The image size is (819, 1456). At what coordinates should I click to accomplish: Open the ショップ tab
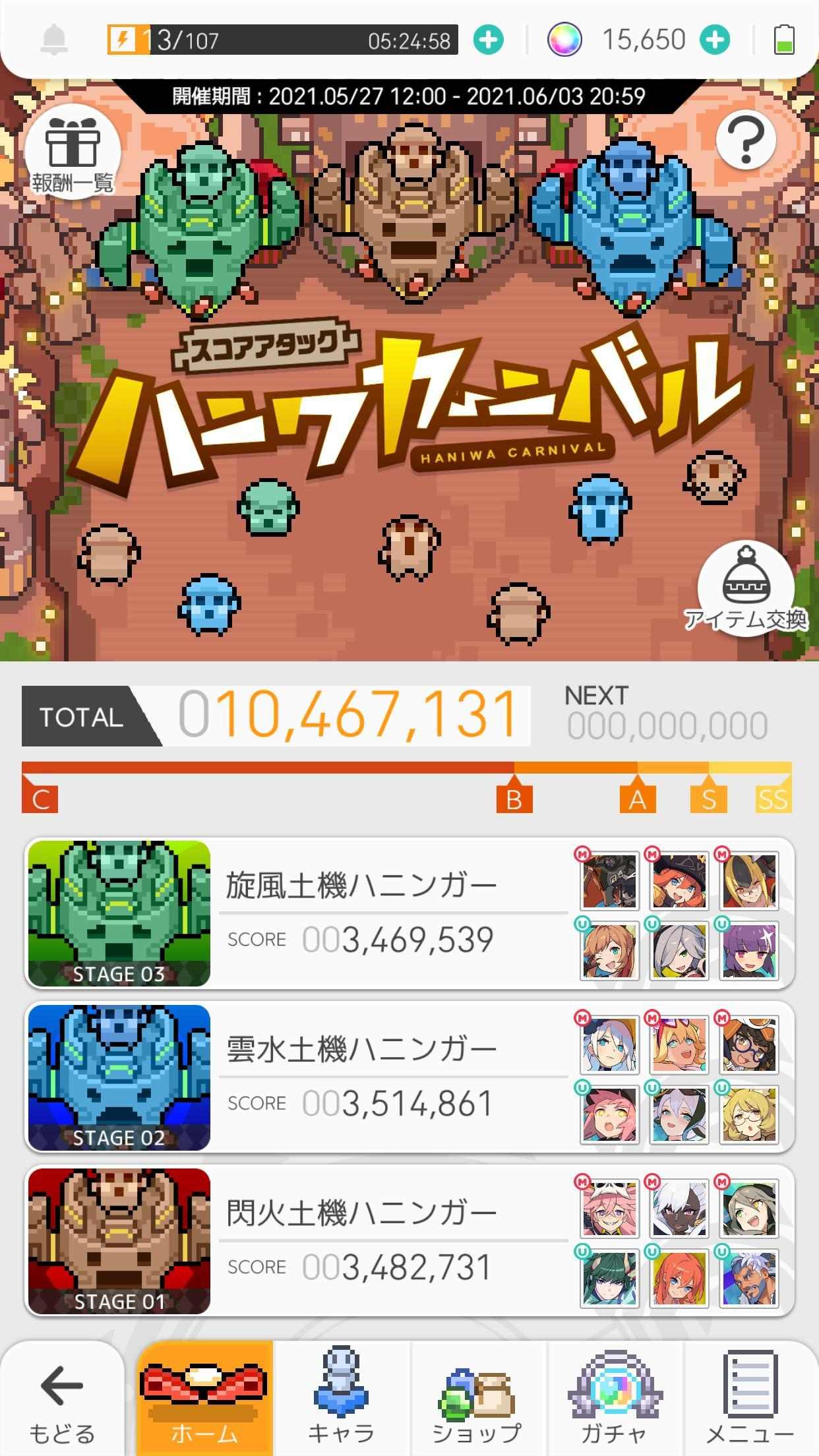(x=477, y=1399)
